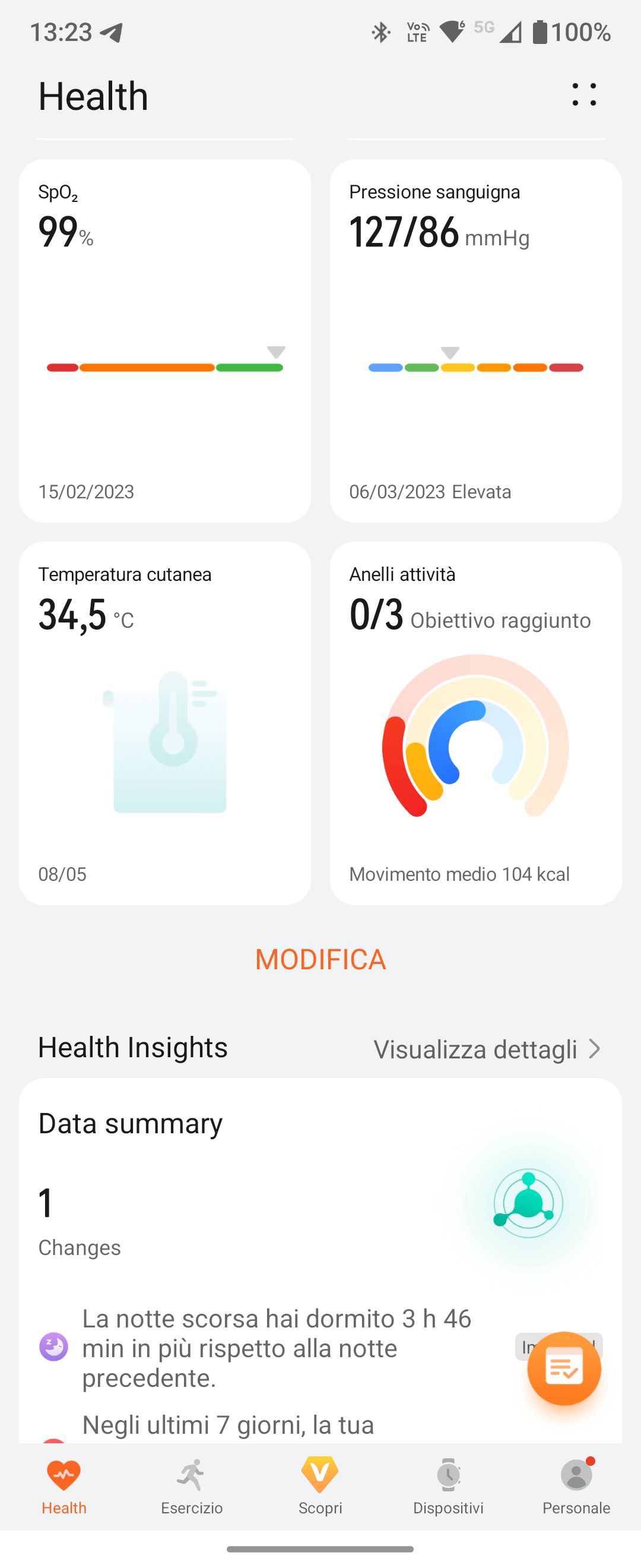Image resolution: width=641 pixels, height=1568 pixels.
Task: Open the Personale tab
Action: tap(576, 1487)
